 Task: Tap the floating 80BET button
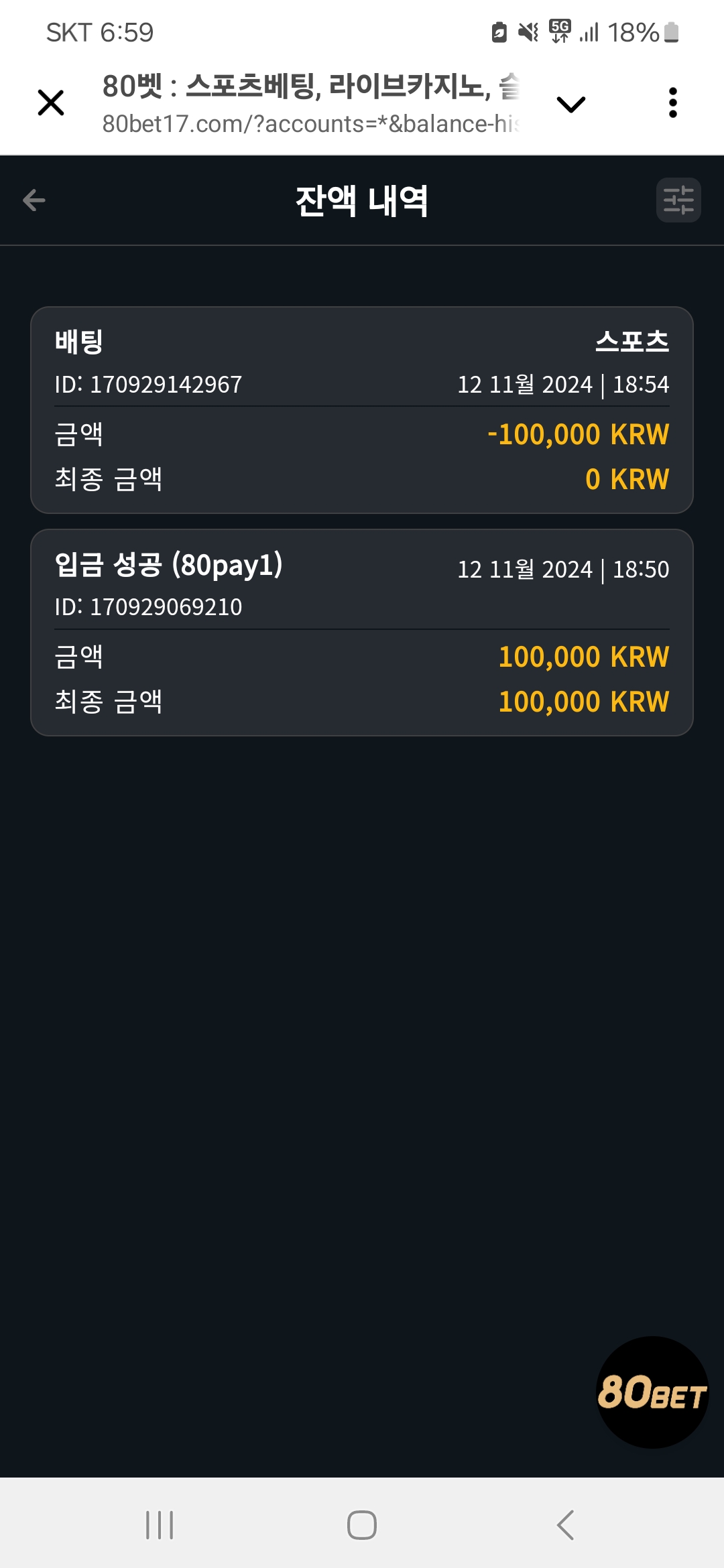click(x=652, y=1392)
